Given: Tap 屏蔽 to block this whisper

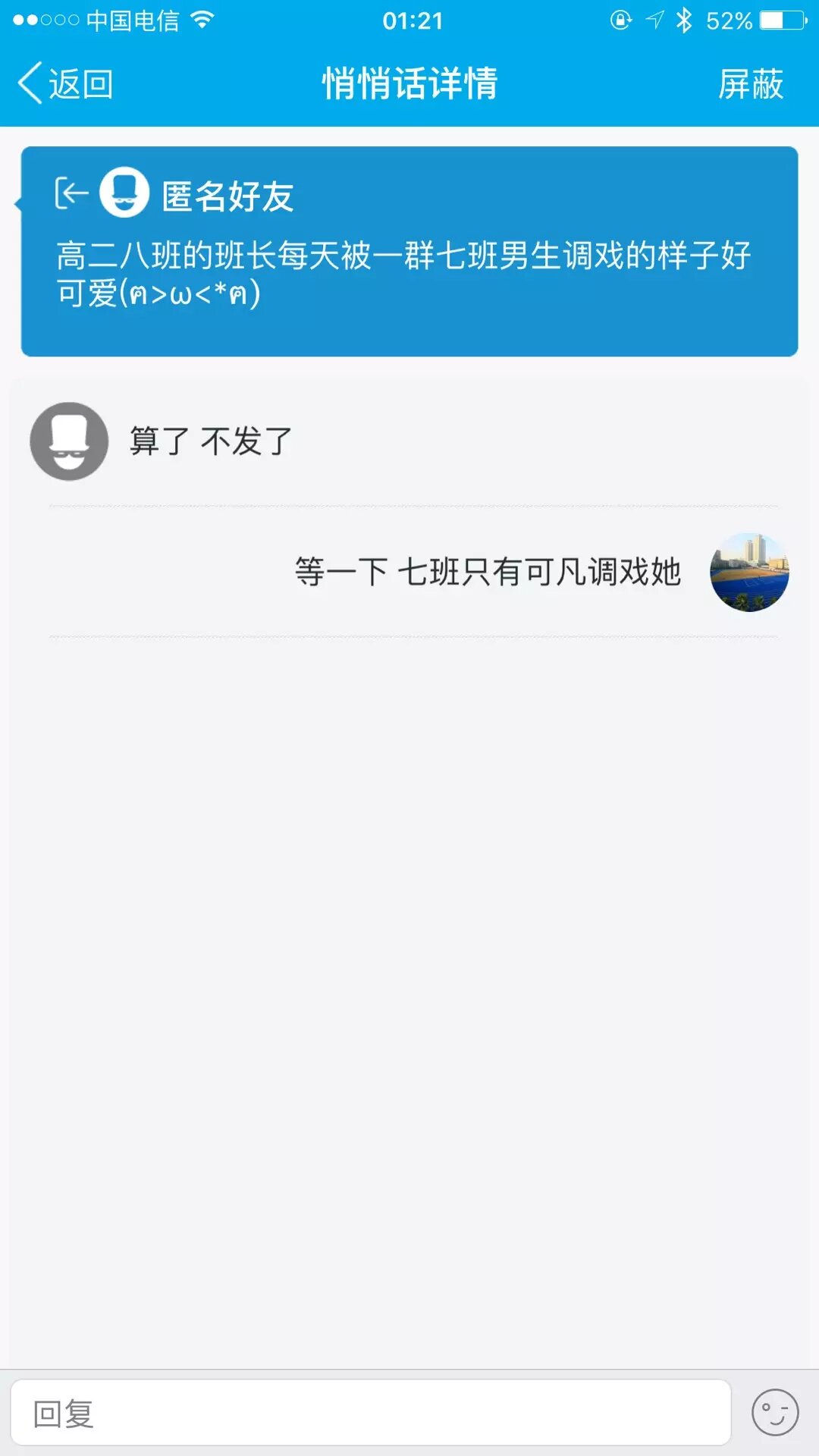Looking at the screenshot, I should 750,83.
